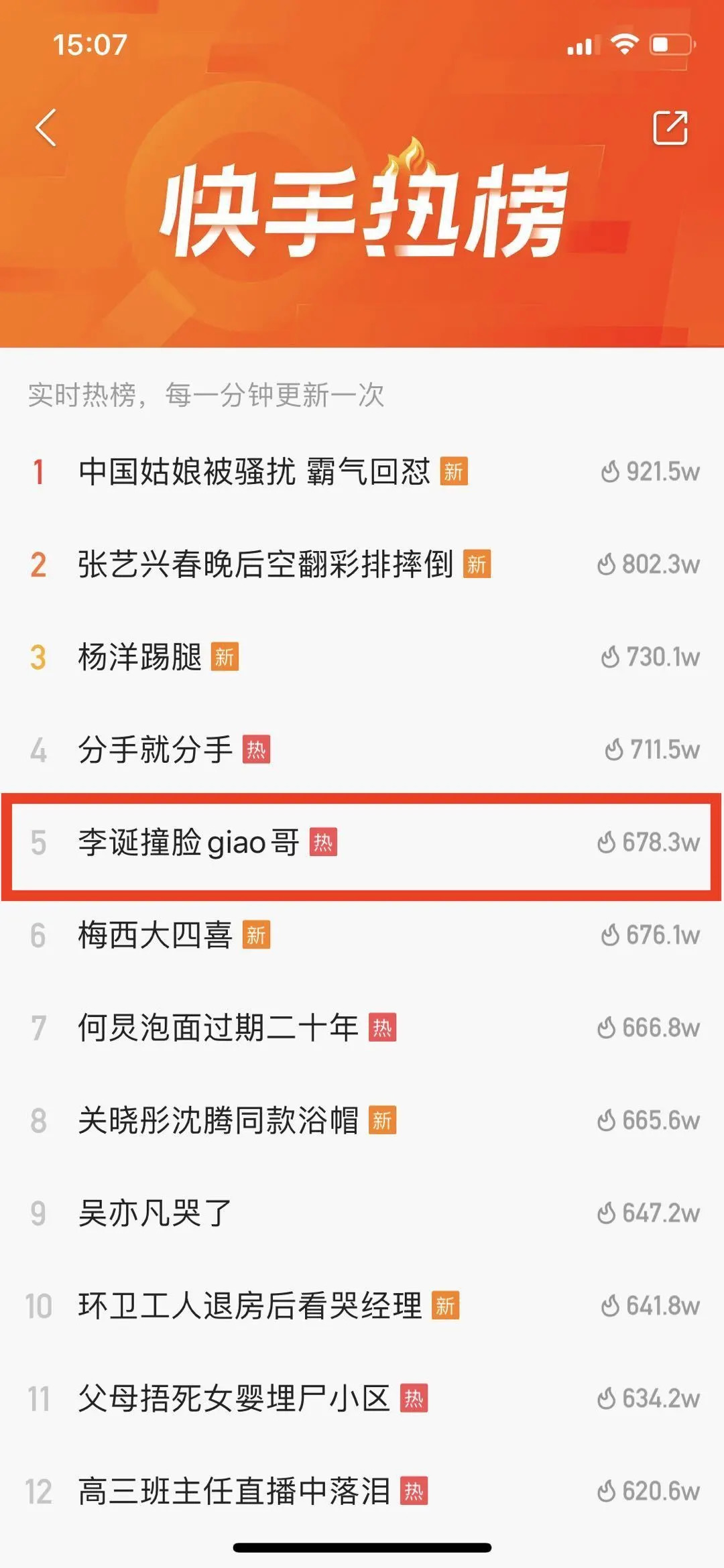View the 杨洋踢腿 trending topic
The image size is (724, 1568).
pos(139,657)
